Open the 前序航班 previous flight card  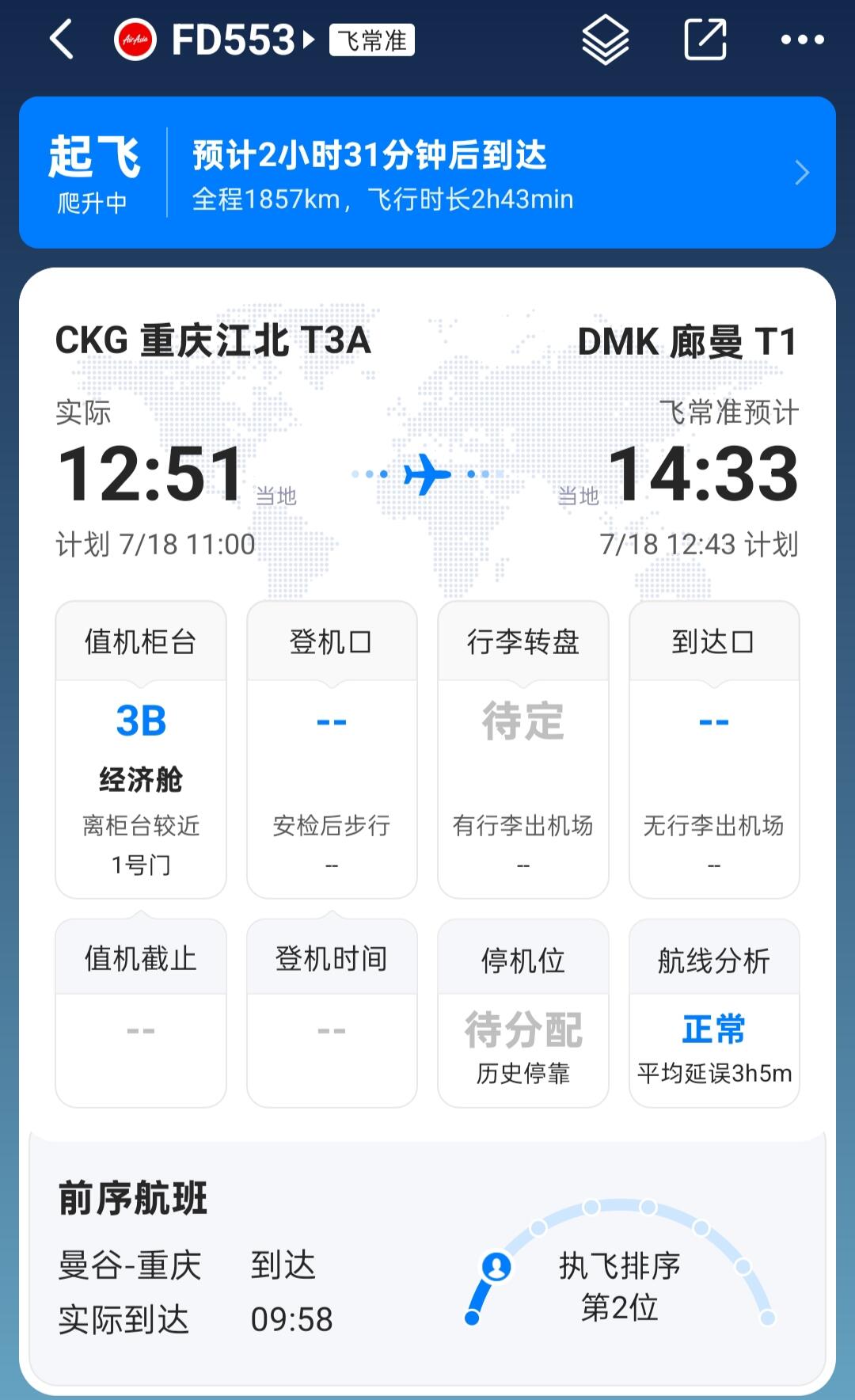[427, 1263]
